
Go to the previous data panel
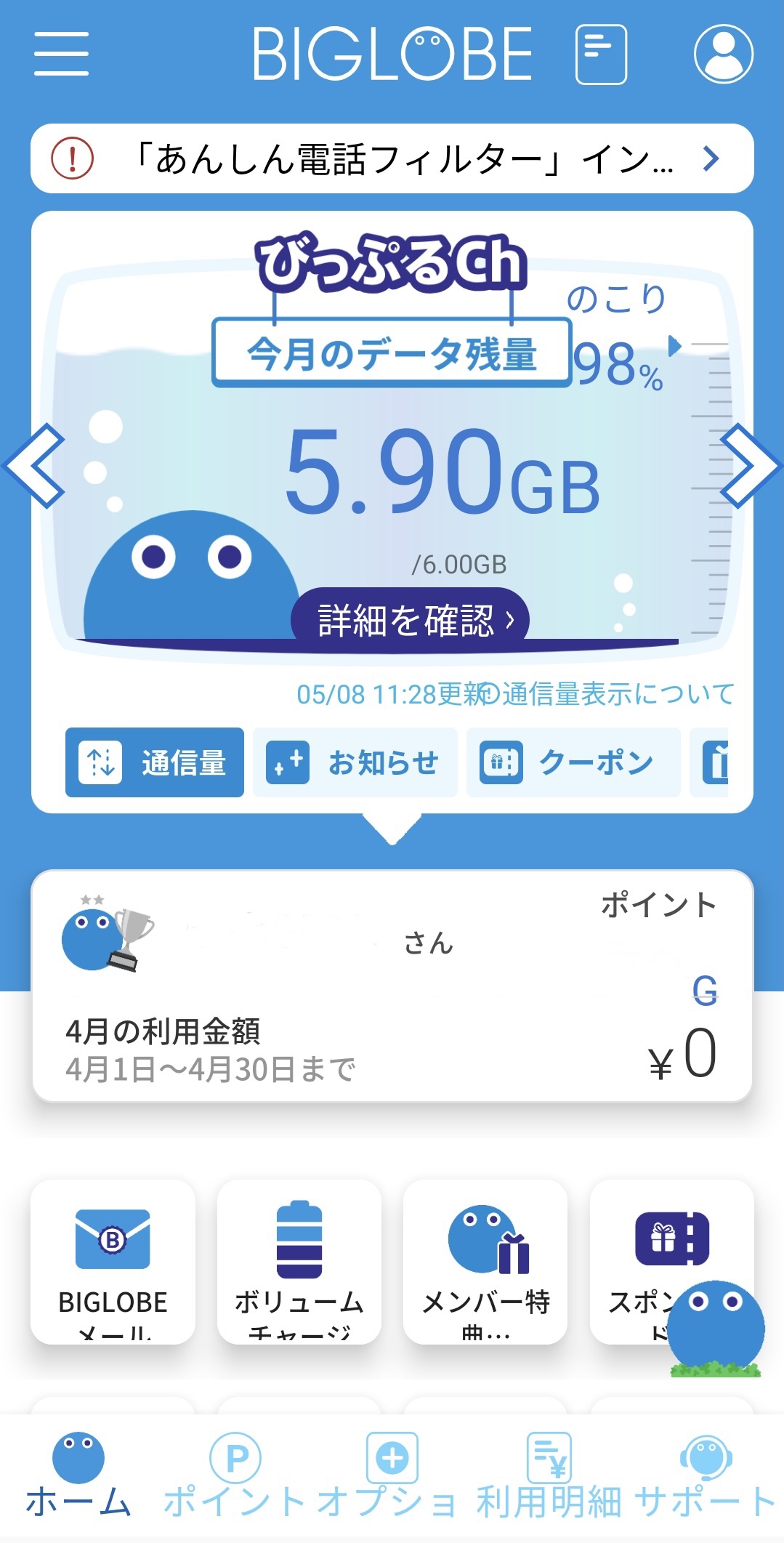pyautogui.click(x=35, y=465)
